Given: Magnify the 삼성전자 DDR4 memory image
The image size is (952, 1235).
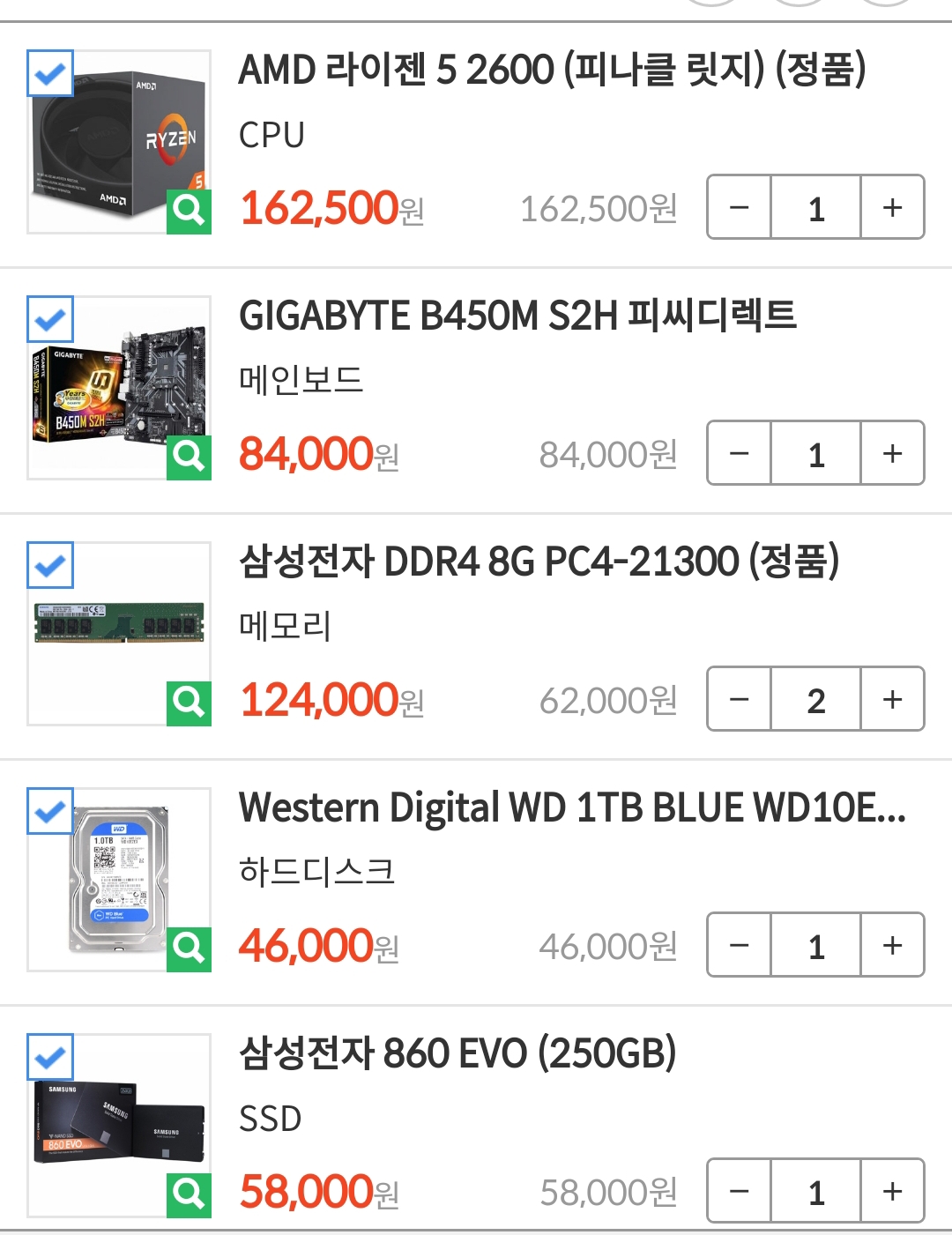Looking at the screenshot, I should click(x=189, y=703).
